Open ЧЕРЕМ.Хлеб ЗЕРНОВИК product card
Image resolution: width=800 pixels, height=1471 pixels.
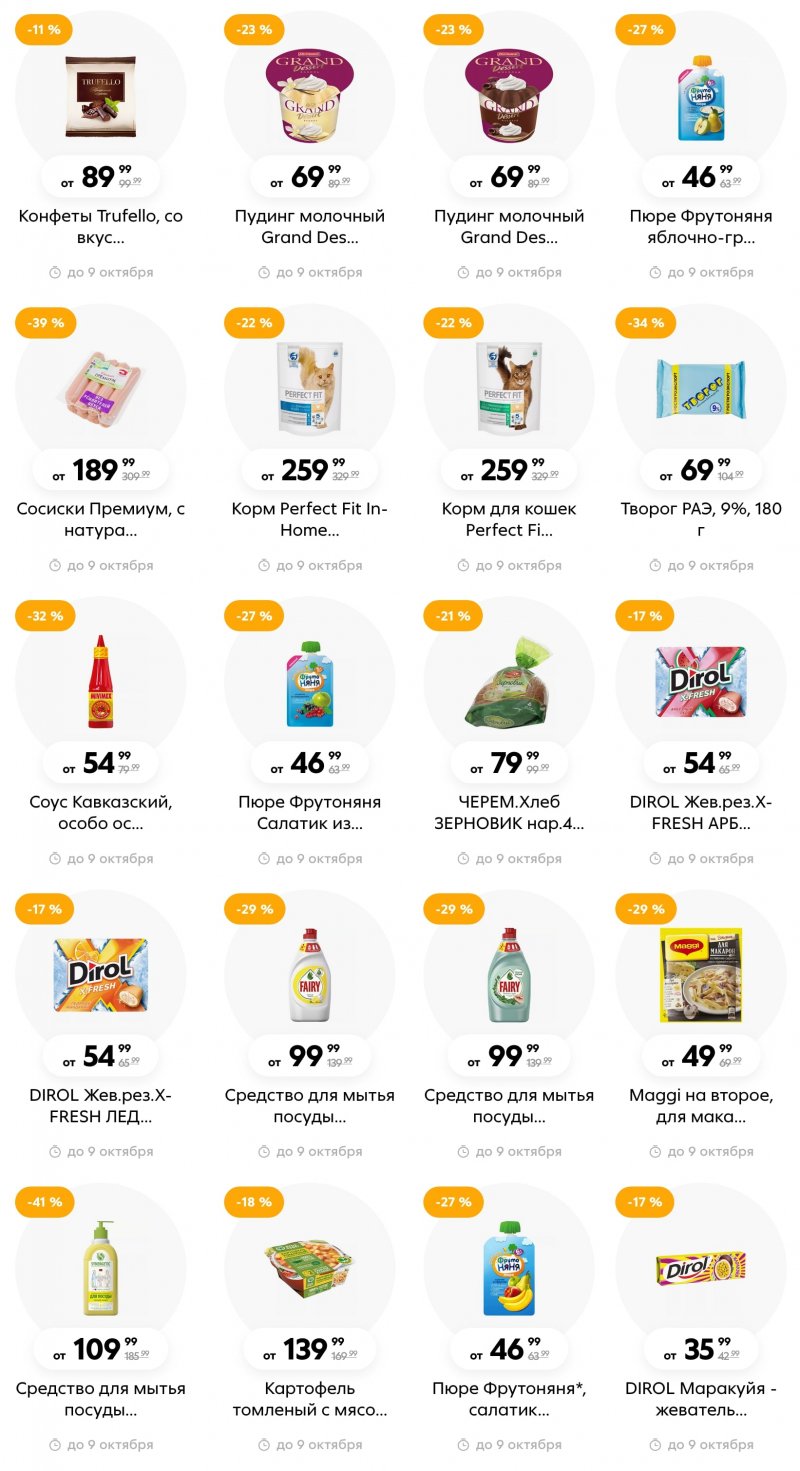(x=508, y=683)
